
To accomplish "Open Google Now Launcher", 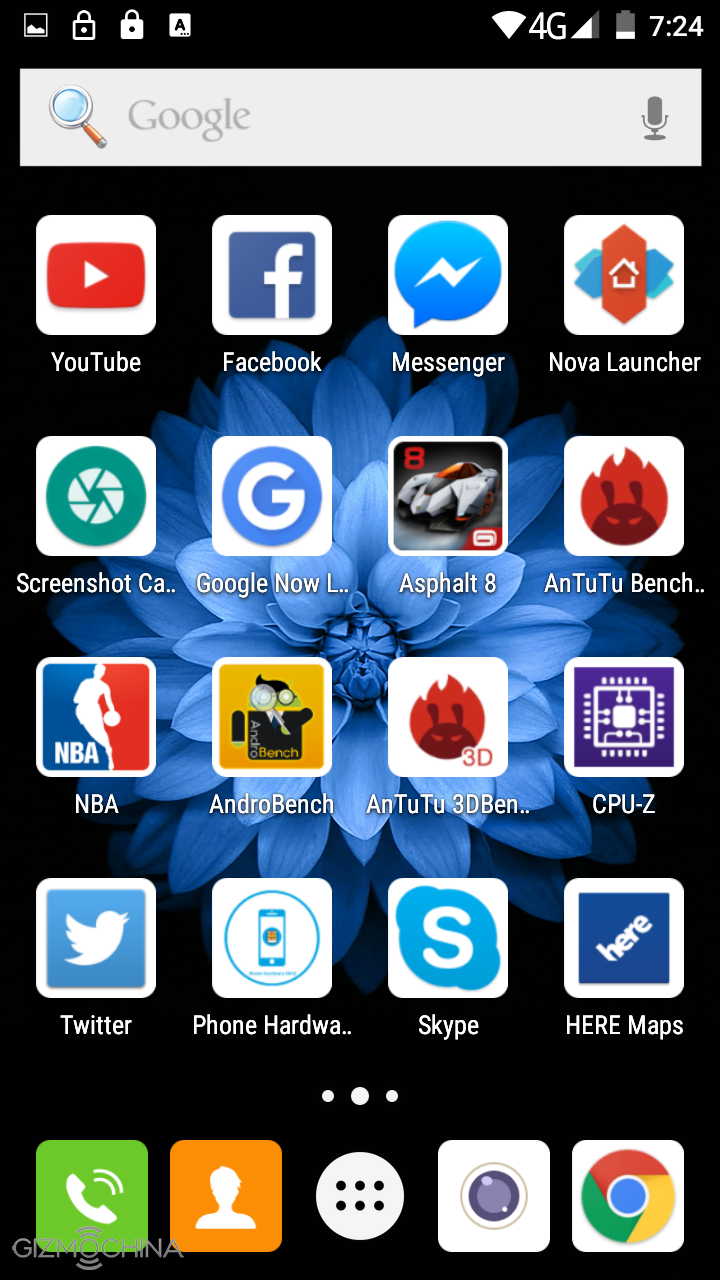I will [272, 497].
